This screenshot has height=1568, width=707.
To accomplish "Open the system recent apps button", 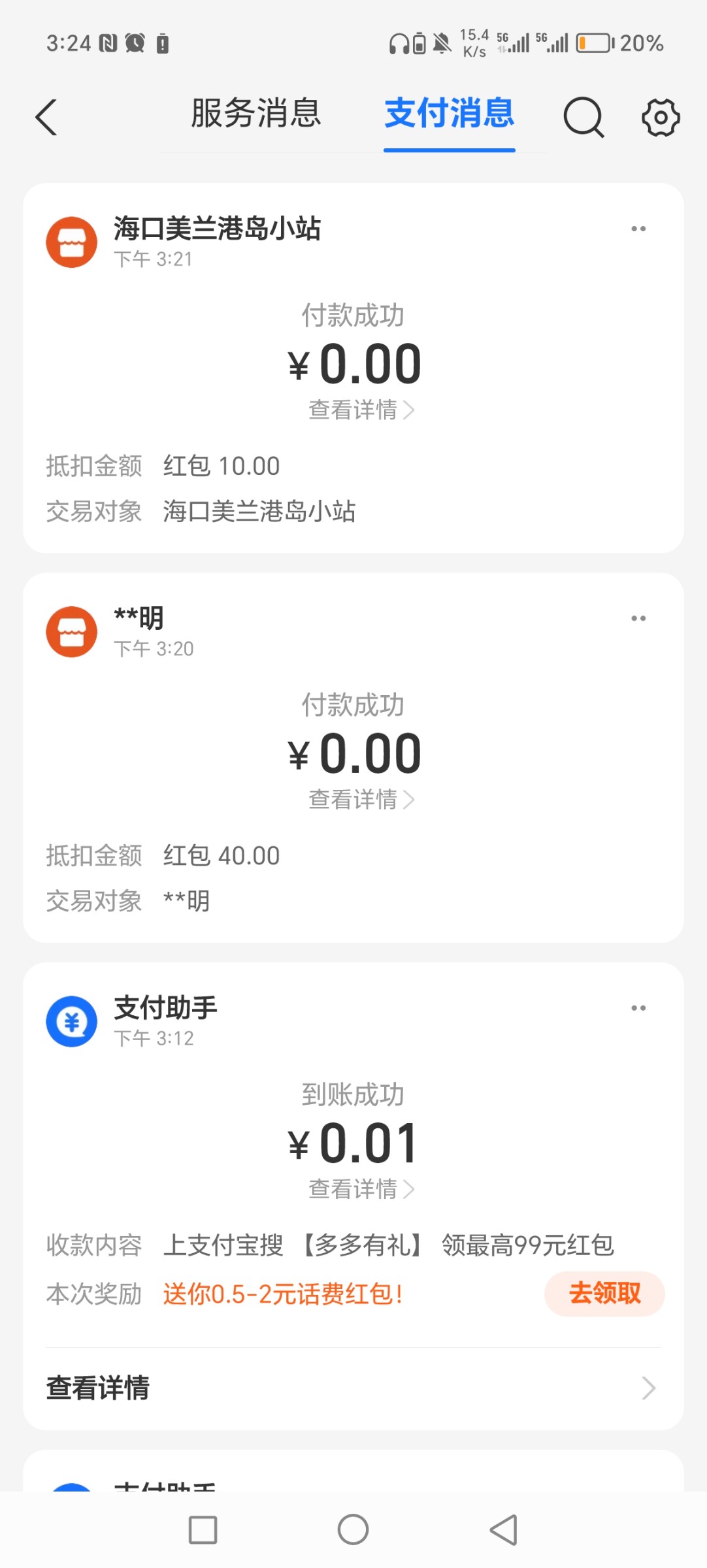I will pyautogui.click(x=203, y=1529).
